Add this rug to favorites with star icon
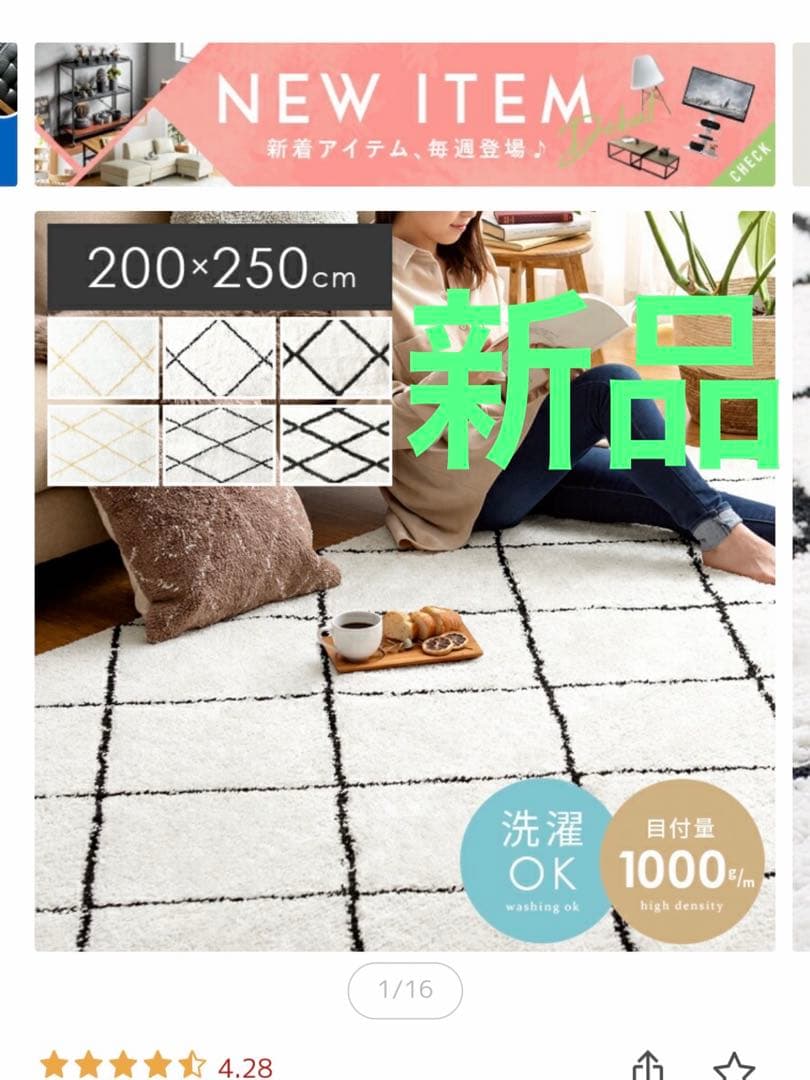The width and height of the screenshot is (810, 1080). pos(734,1066)
